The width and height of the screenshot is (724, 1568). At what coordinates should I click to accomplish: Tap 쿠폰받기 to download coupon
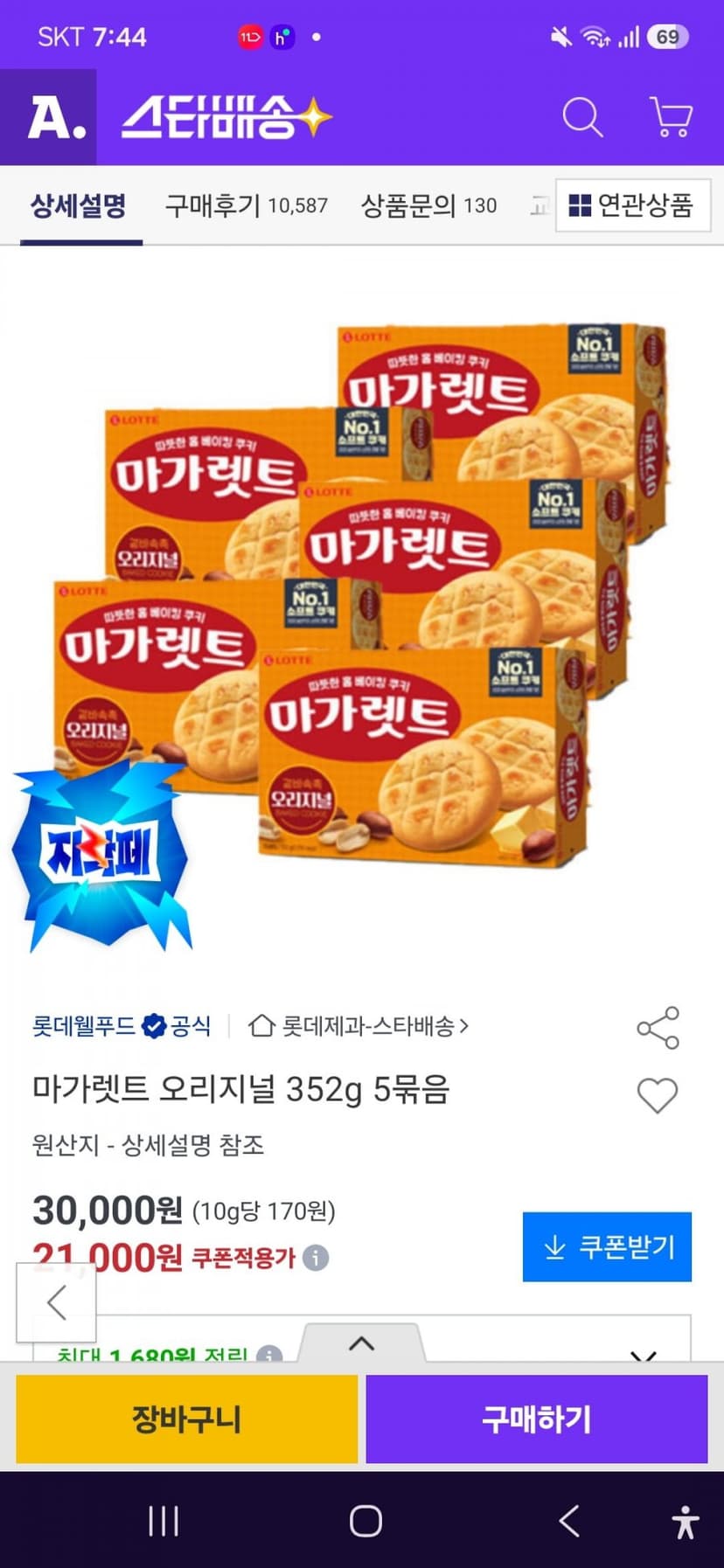click(x=607, y=1246)
